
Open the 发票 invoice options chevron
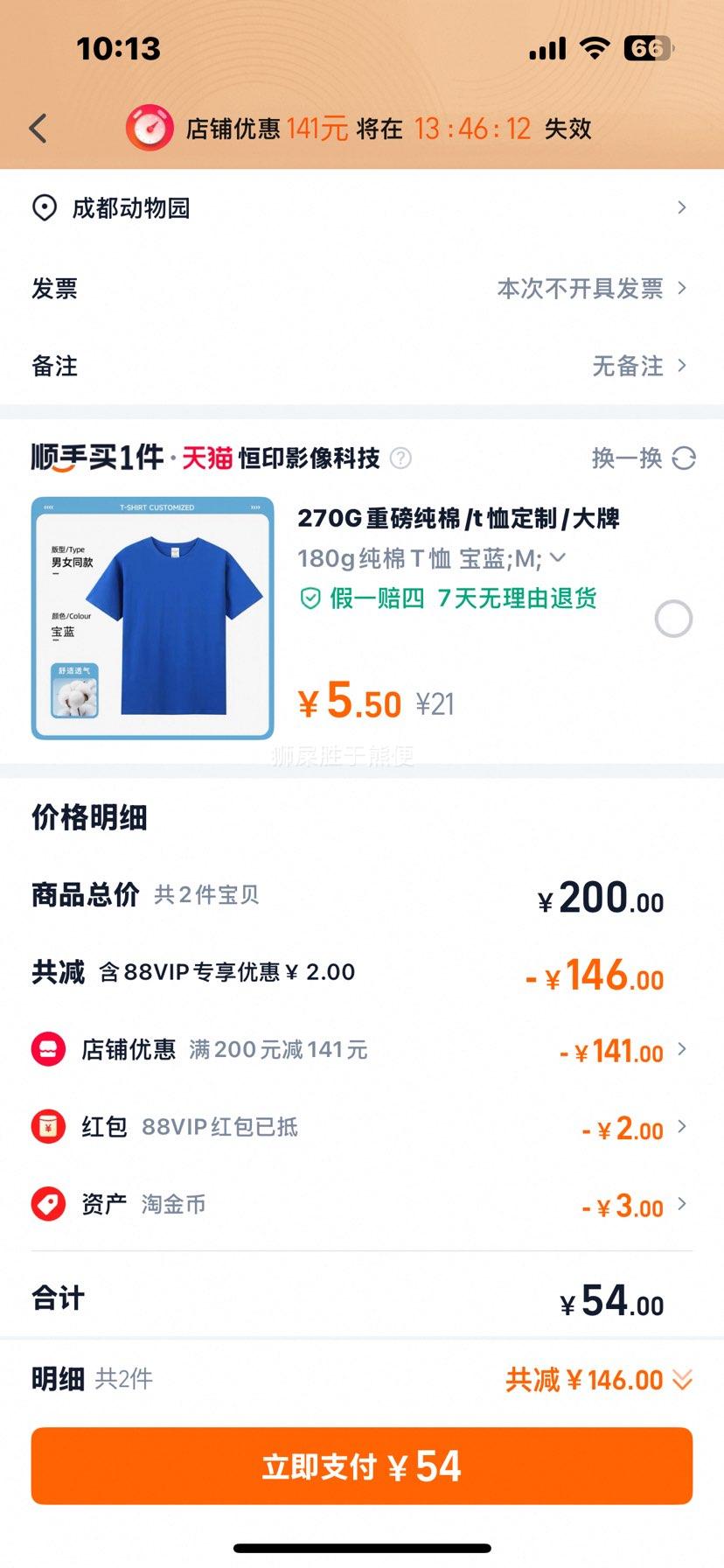684,288
